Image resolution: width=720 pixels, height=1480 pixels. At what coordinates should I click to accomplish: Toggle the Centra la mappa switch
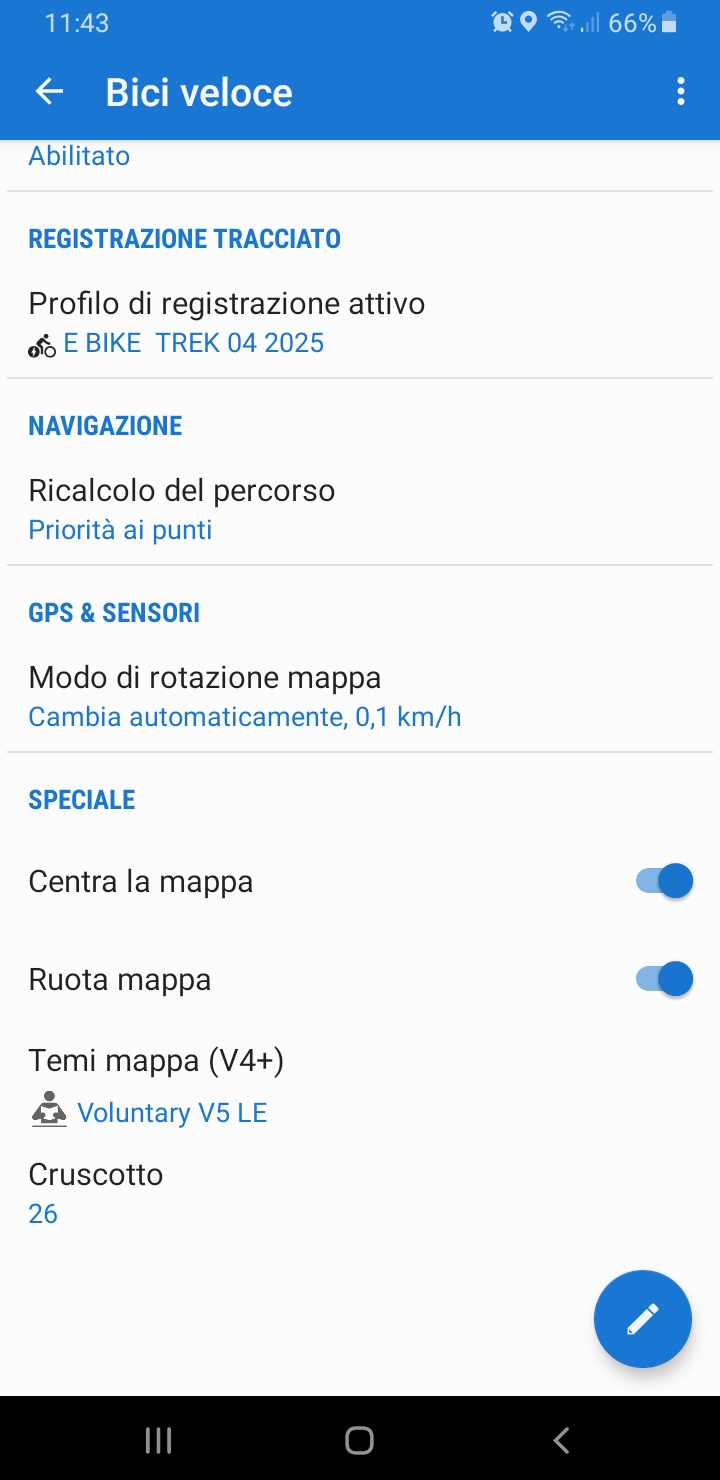pos(664,881)
